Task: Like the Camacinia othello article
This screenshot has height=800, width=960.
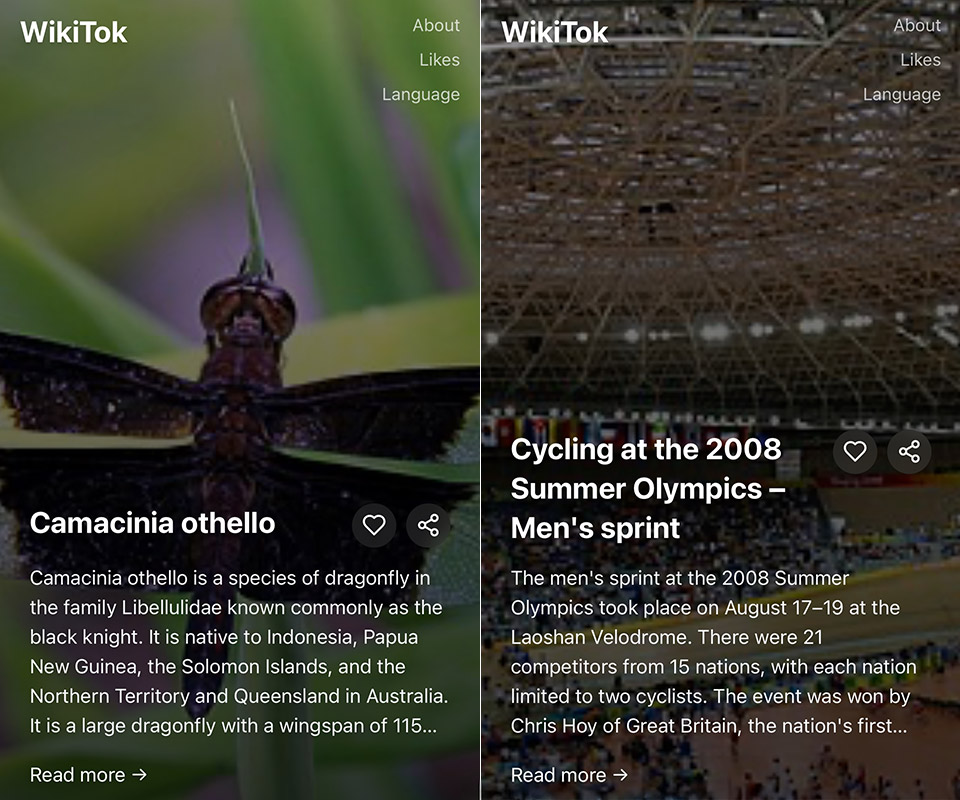Action: [374, 525]
